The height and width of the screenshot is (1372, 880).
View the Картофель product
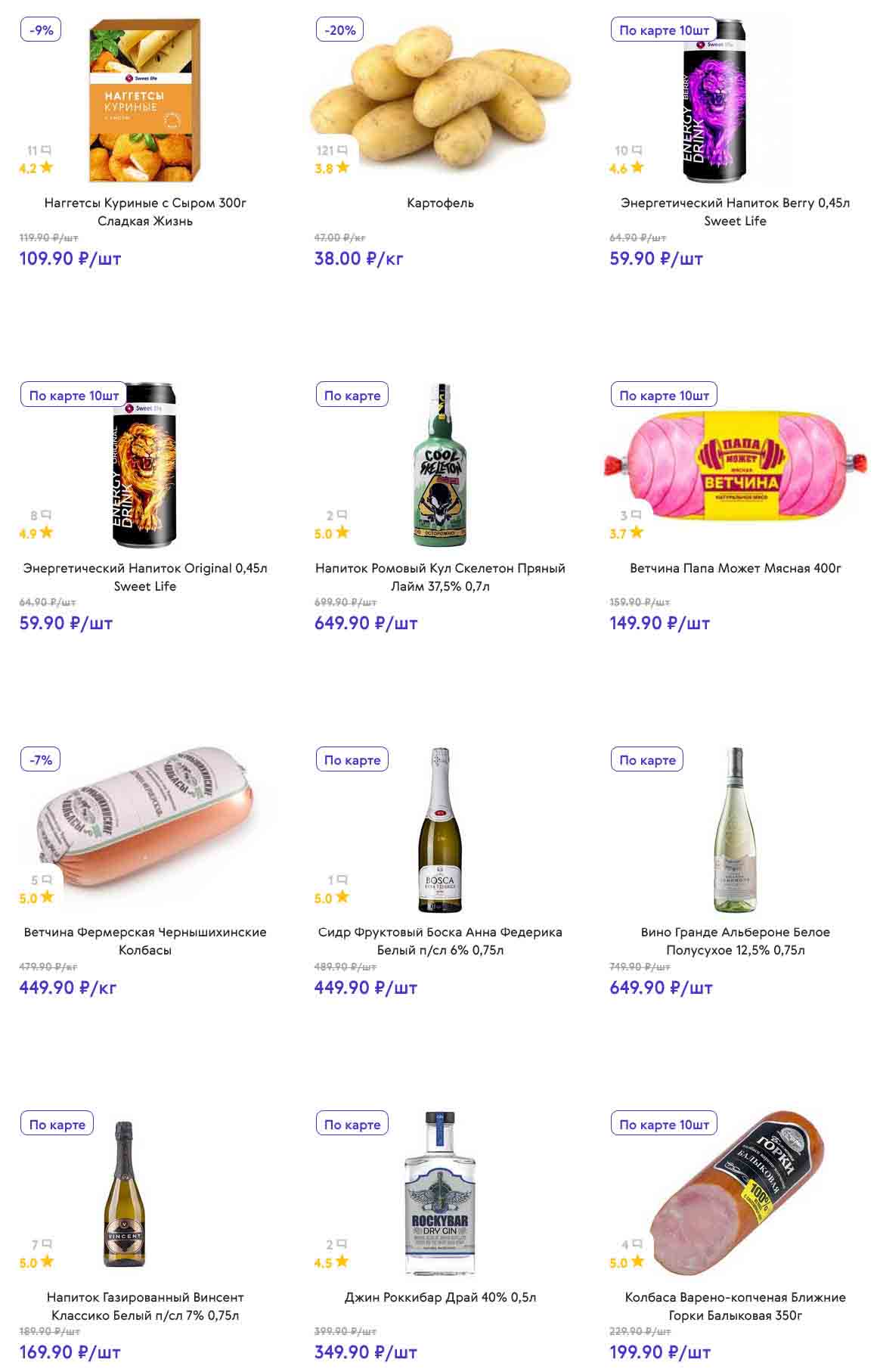(440, 203)
